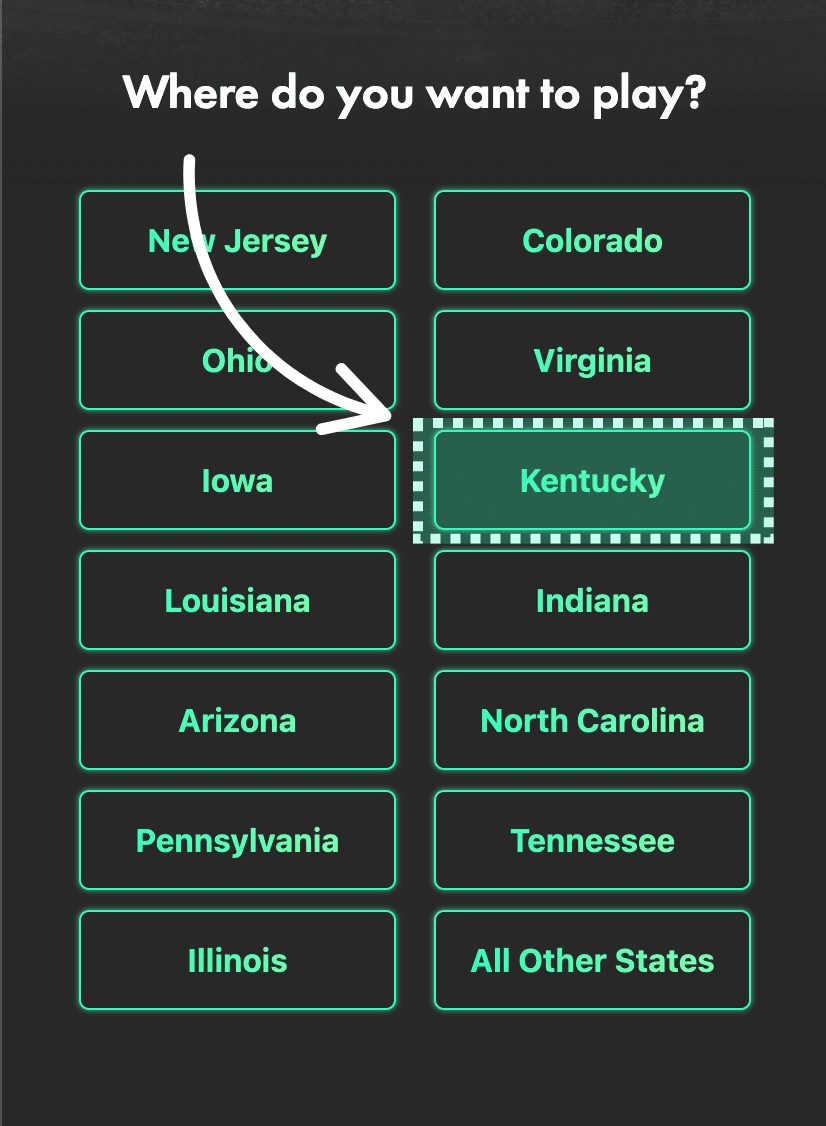Pick the last state in the left column
Viewport: 826px width, 1126px height.
click(x=237, y=959)
